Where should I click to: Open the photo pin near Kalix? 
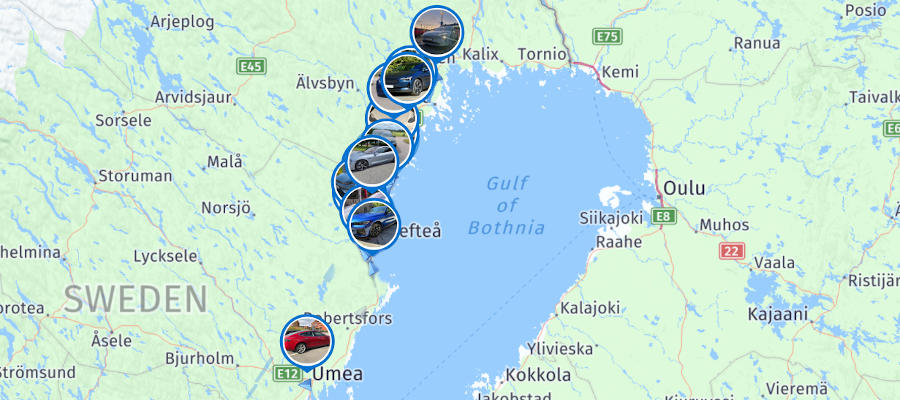click(x=437, y=33)
